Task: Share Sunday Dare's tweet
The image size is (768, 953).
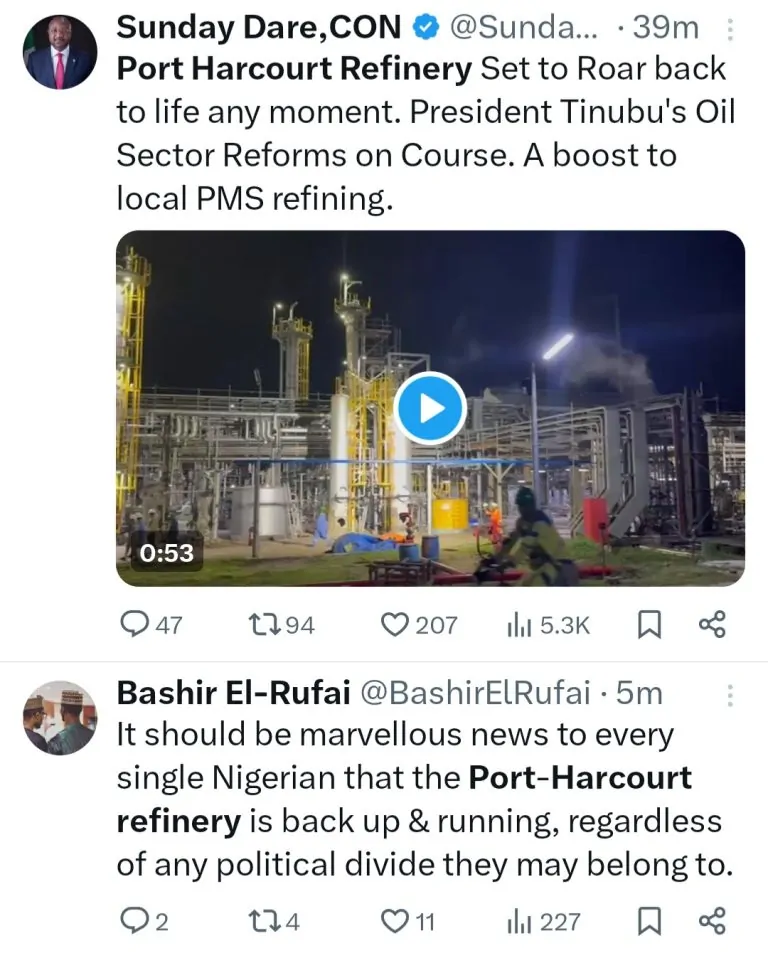Action: 711,625
